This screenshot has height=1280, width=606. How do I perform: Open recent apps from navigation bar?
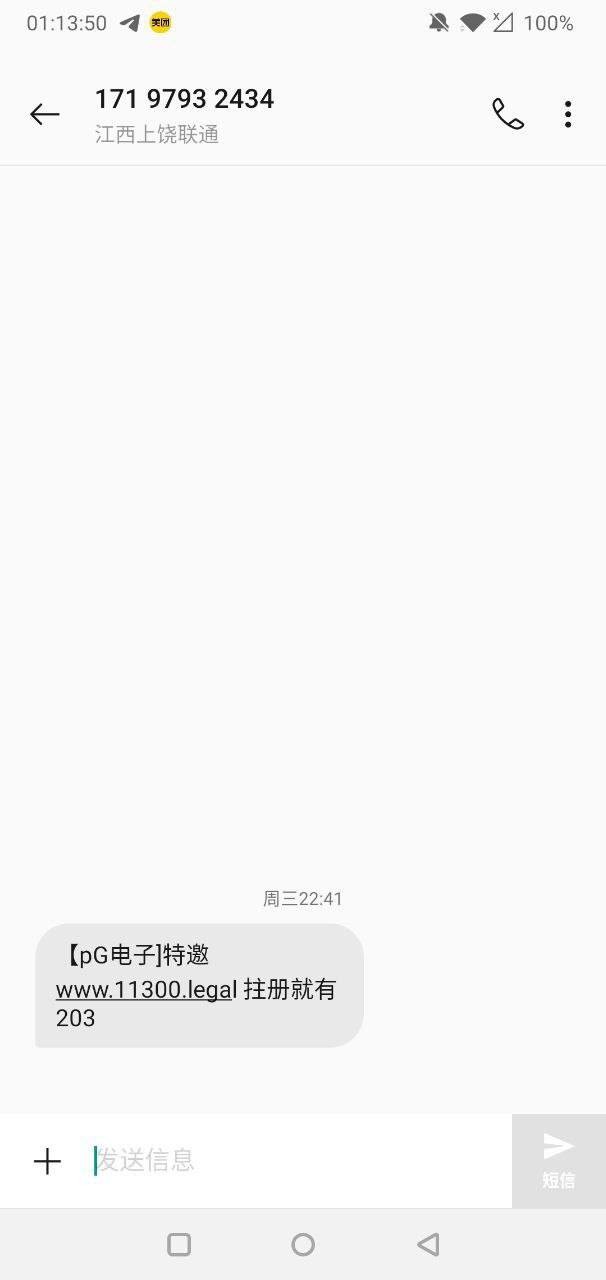pos(179,1244)
